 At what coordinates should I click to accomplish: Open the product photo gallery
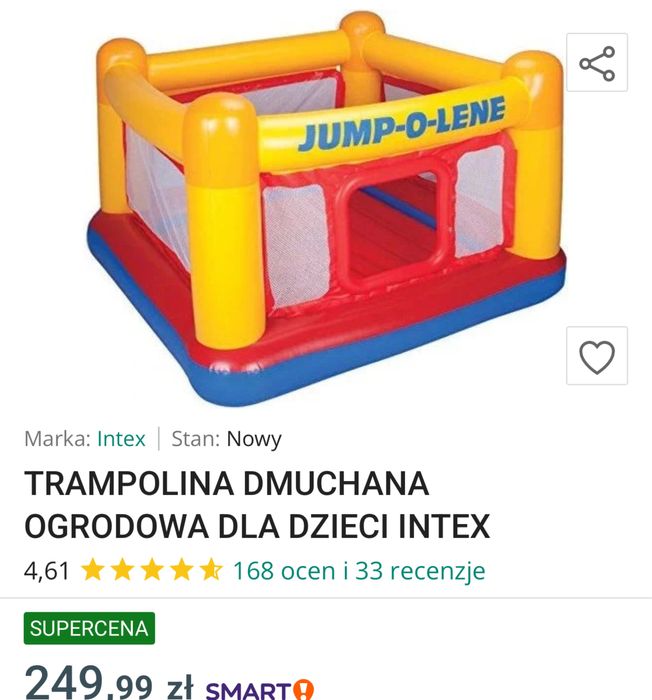coord(330,210)
